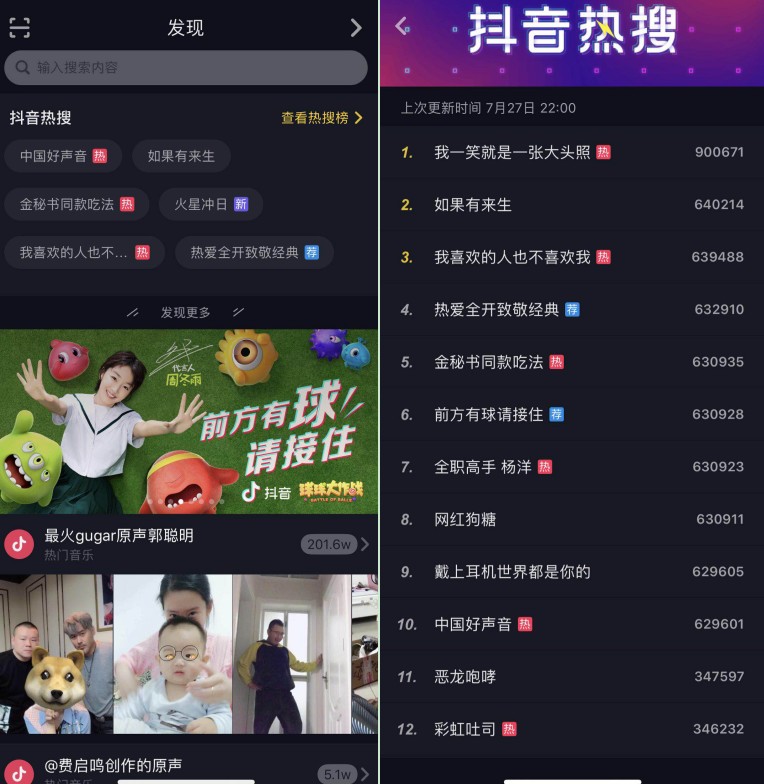Tap the 金秘书同款吃法 chip
The height and width of the screenshot is (784, 764).
click(76, 204)
